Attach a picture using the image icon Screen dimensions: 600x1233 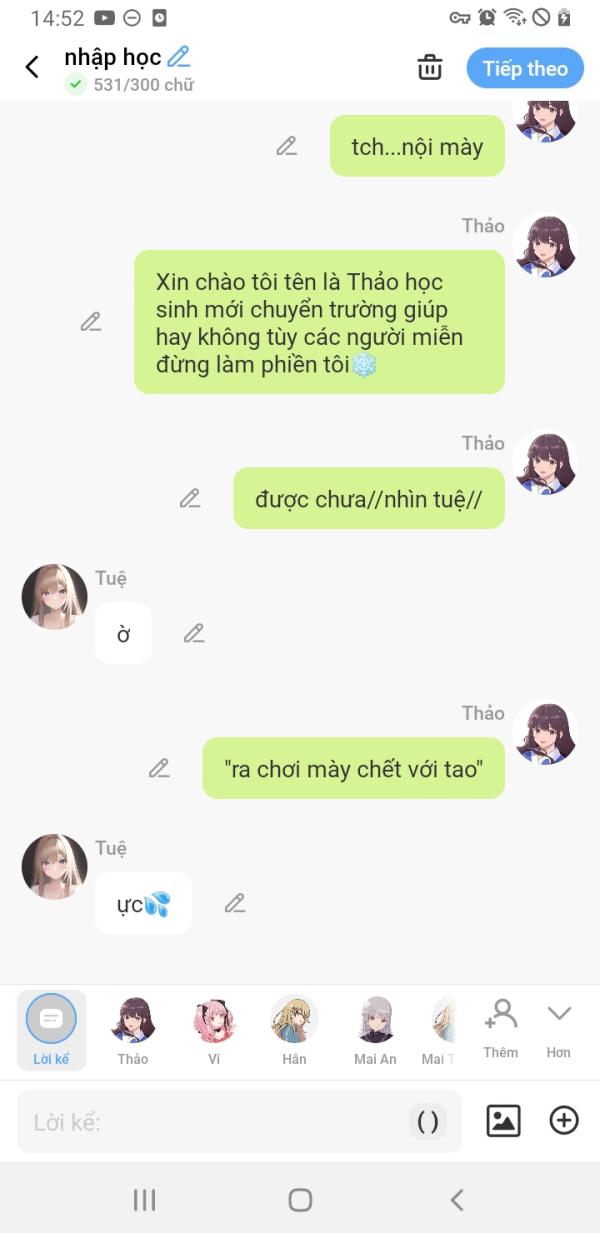pyautogui.click(x=503, y=1121)
